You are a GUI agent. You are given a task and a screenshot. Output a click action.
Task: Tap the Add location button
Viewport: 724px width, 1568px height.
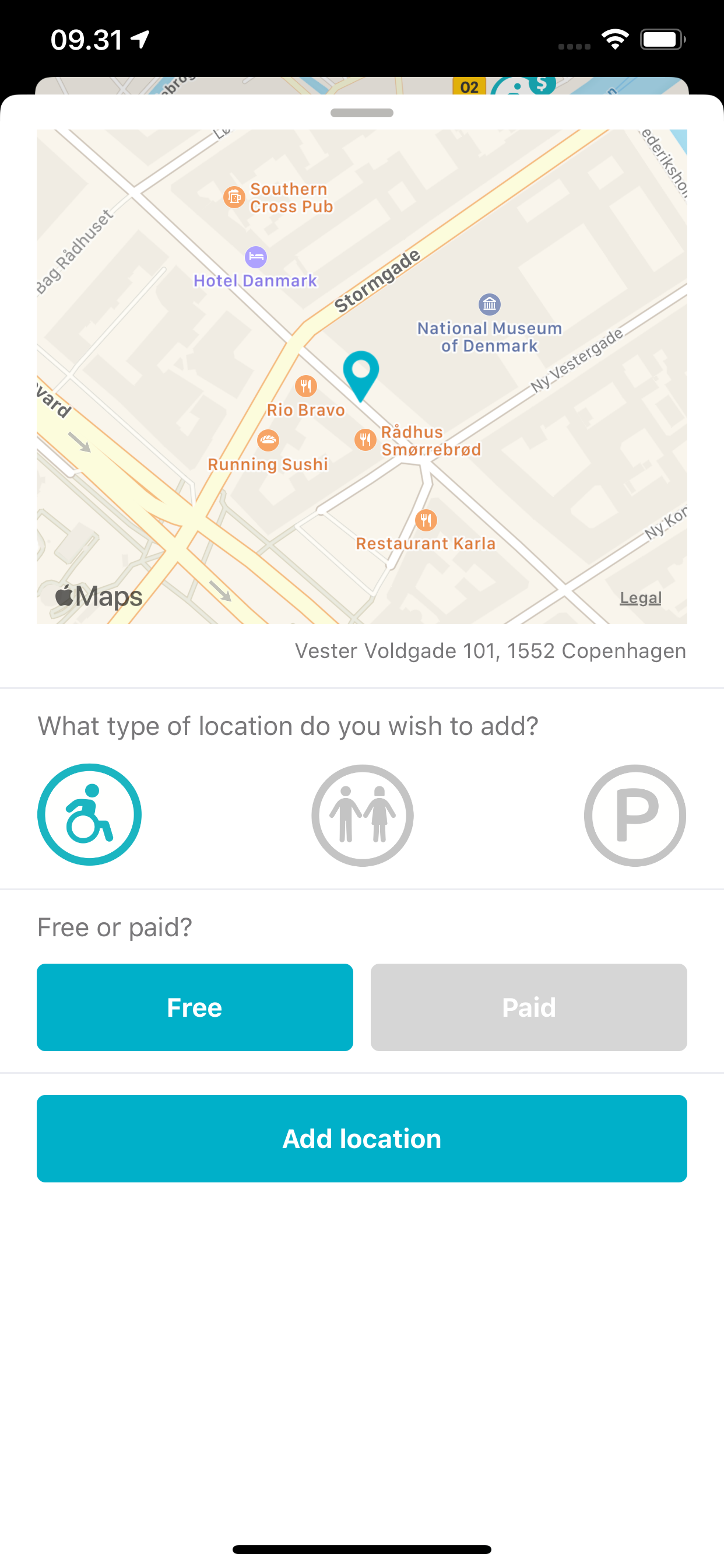362,1138
